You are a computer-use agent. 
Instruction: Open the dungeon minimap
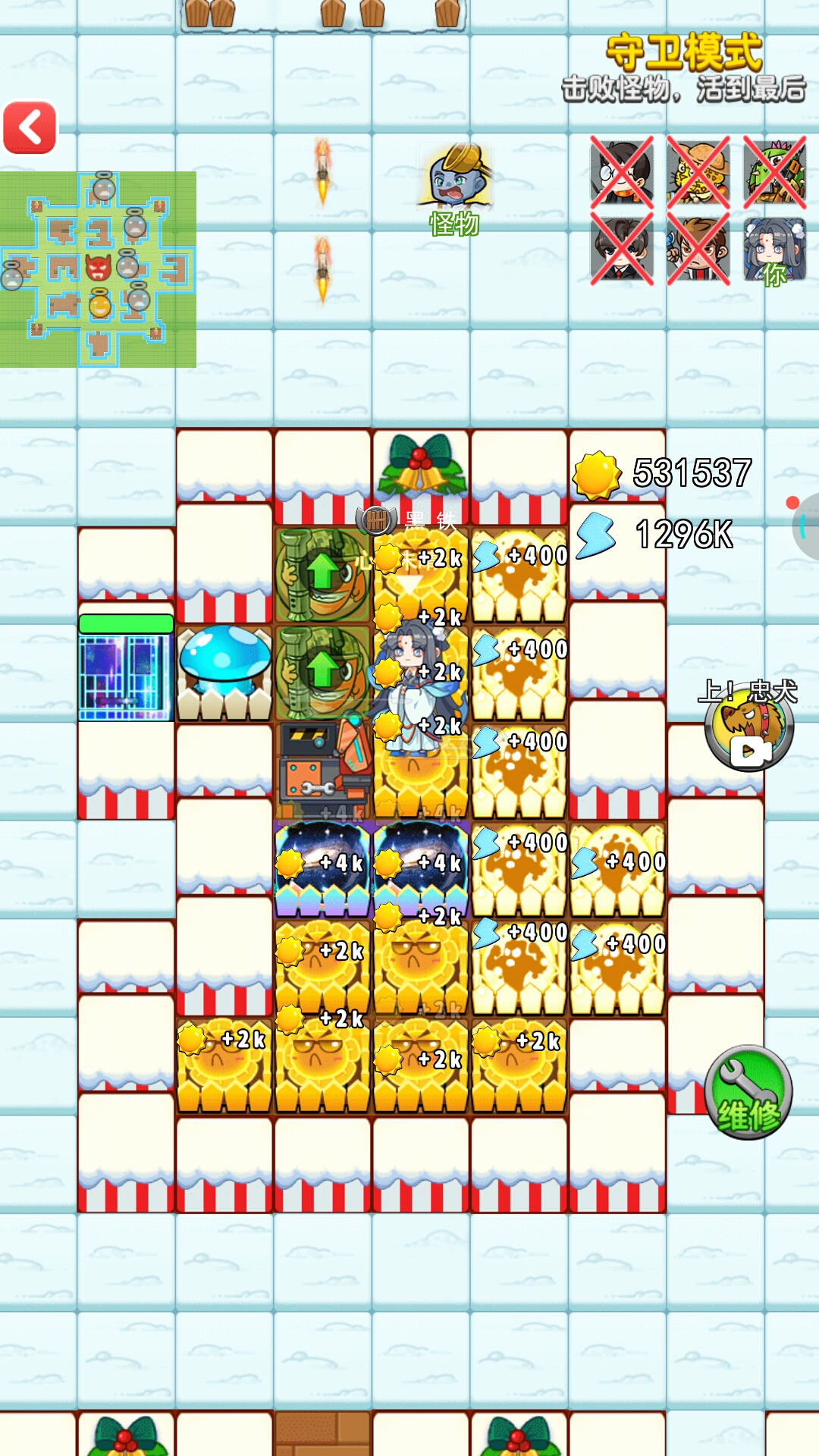[98, 269]
